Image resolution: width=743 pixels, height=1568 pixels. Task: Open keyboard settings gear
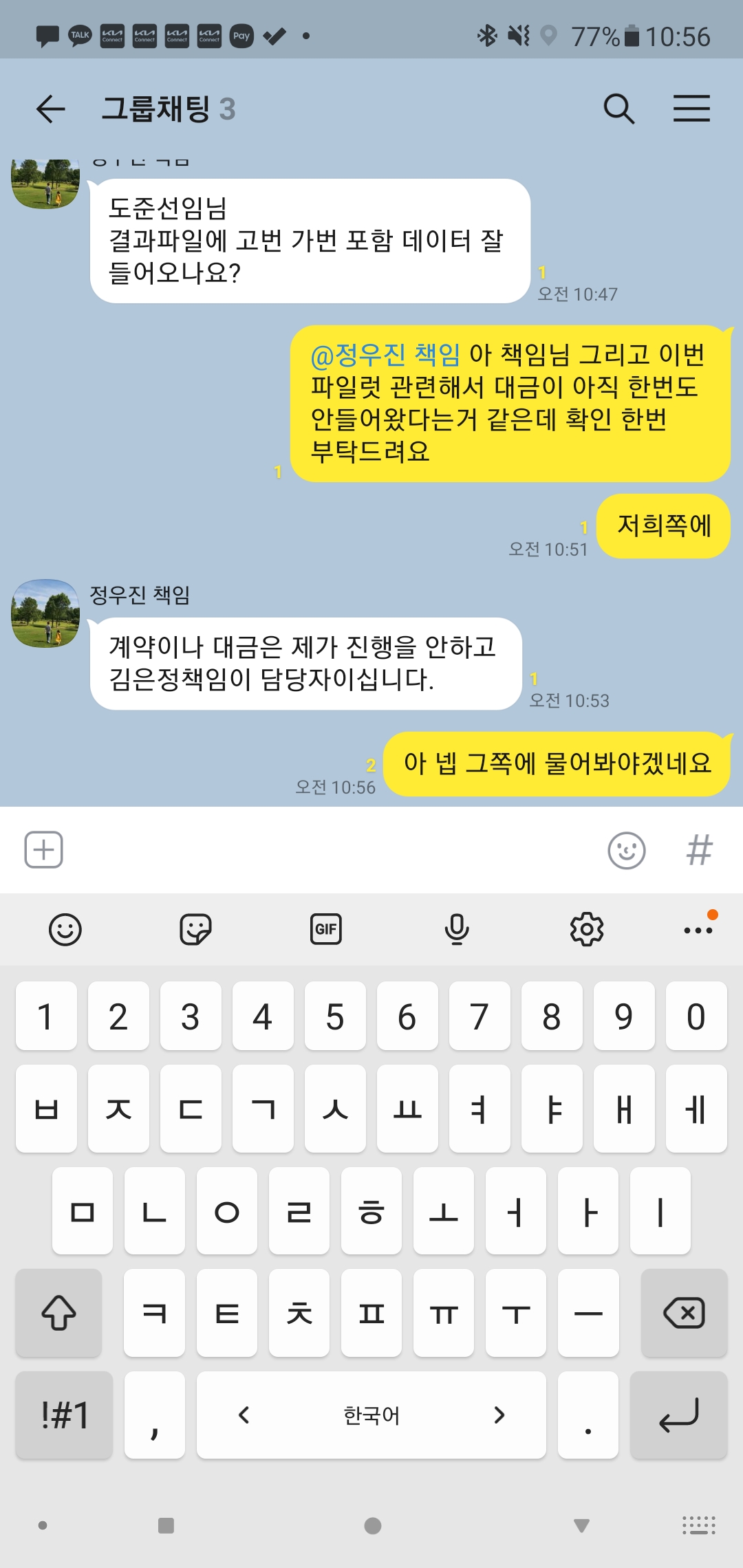[587, 930]
